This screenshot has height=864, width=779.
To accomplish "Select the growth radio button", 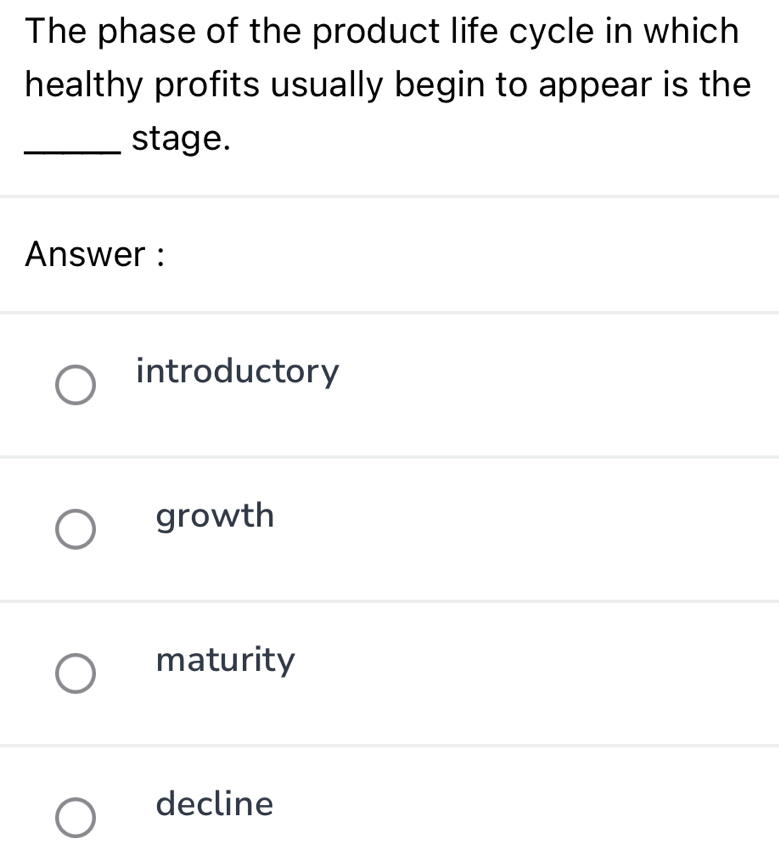I will point(75,528).
